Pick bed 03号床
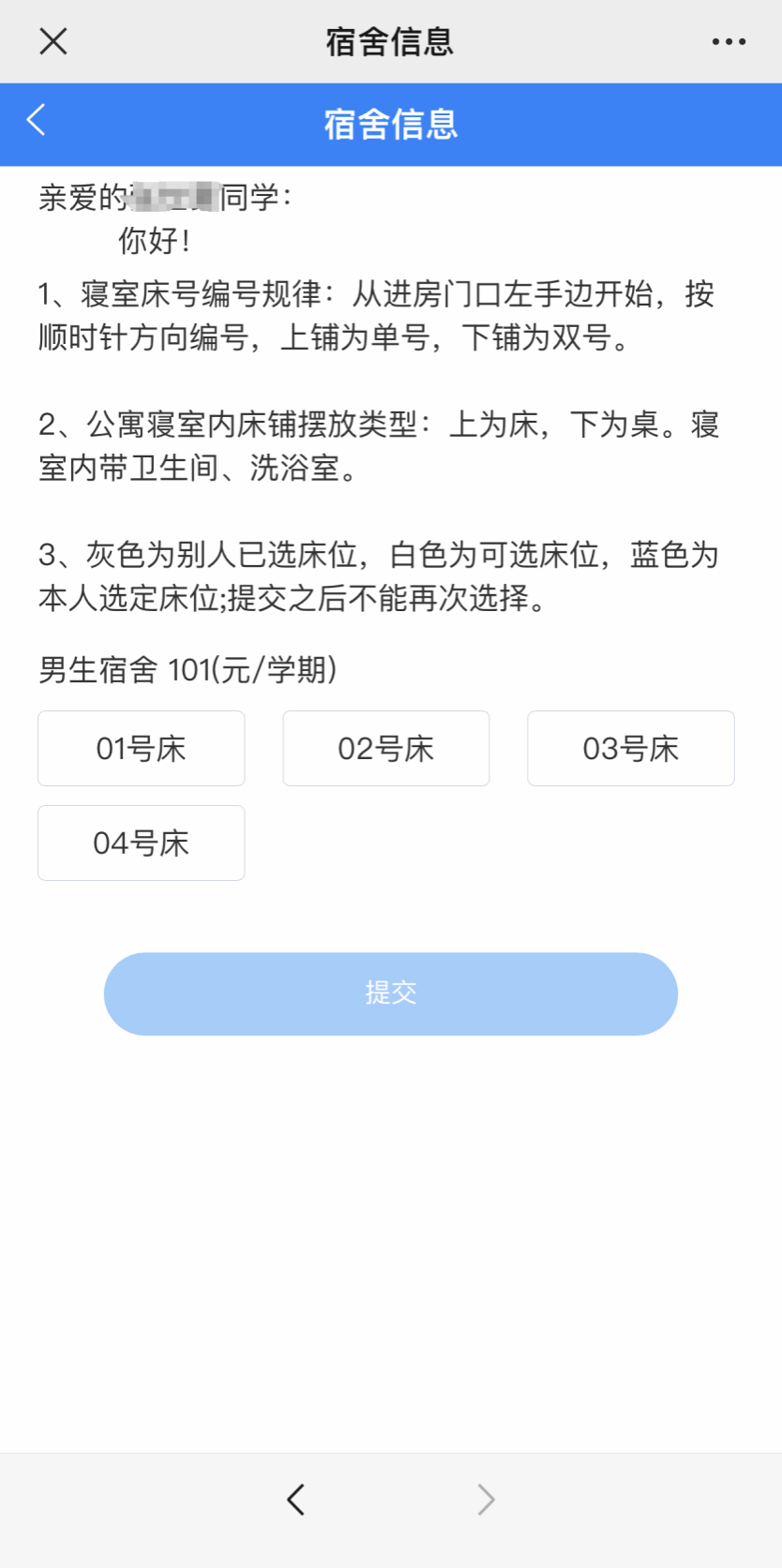 coord(631,748)
